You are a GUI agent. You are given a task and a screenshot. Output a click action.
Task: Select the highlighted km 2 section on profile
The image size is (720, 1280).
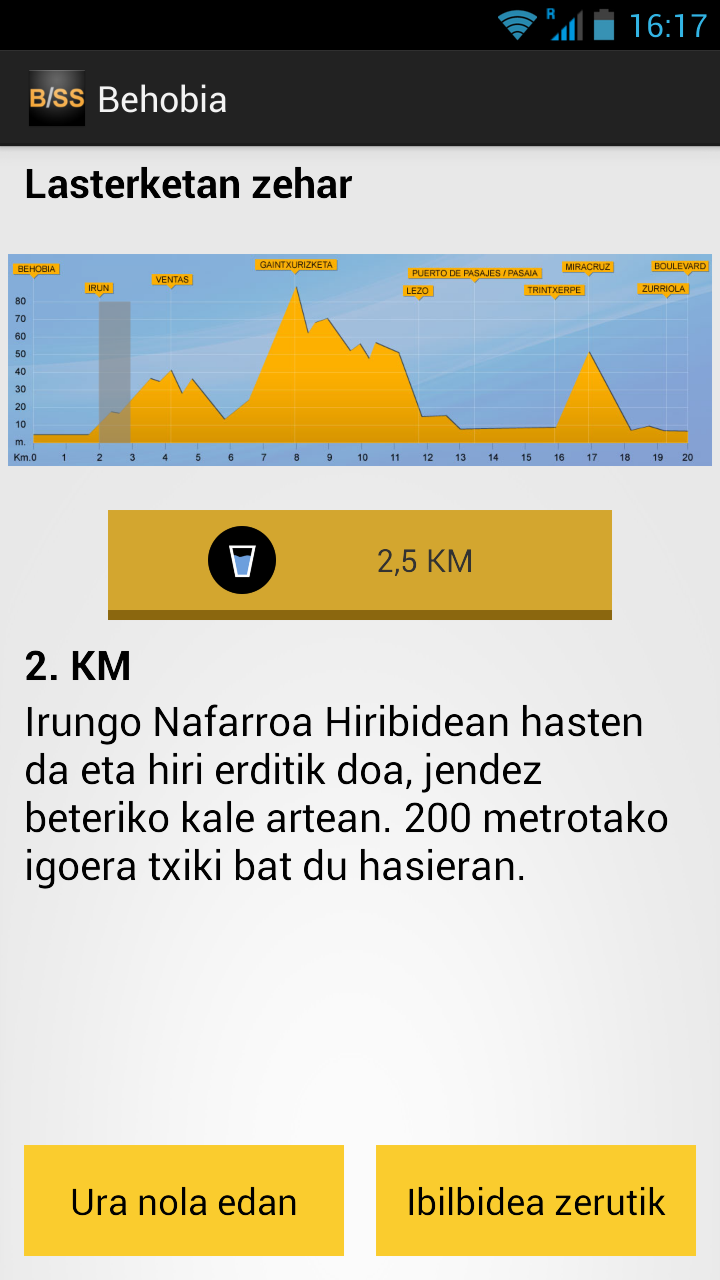pos(115,372)
